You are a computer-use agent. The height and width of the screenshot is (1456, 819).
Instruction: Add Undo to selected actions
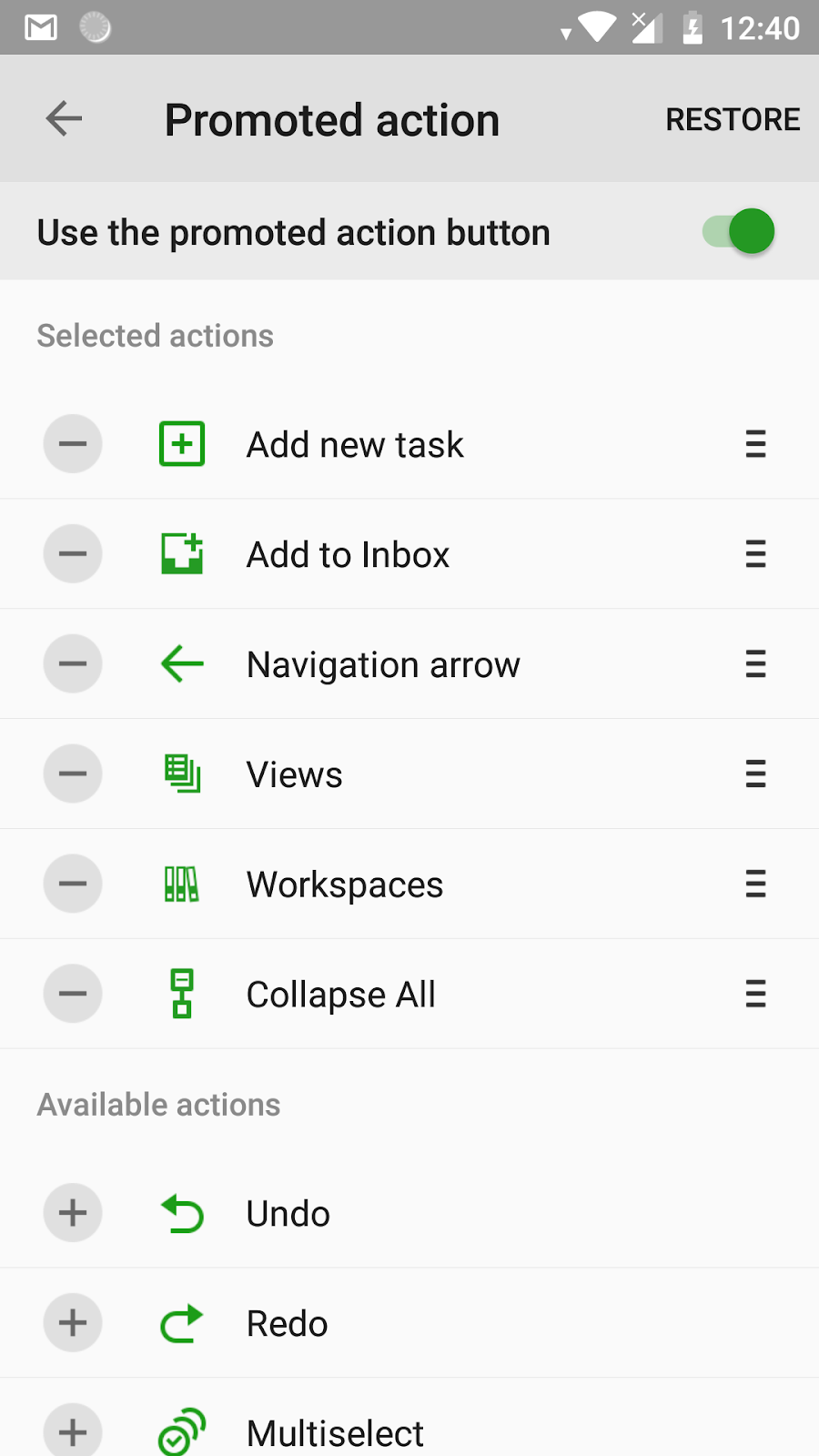73,1213
